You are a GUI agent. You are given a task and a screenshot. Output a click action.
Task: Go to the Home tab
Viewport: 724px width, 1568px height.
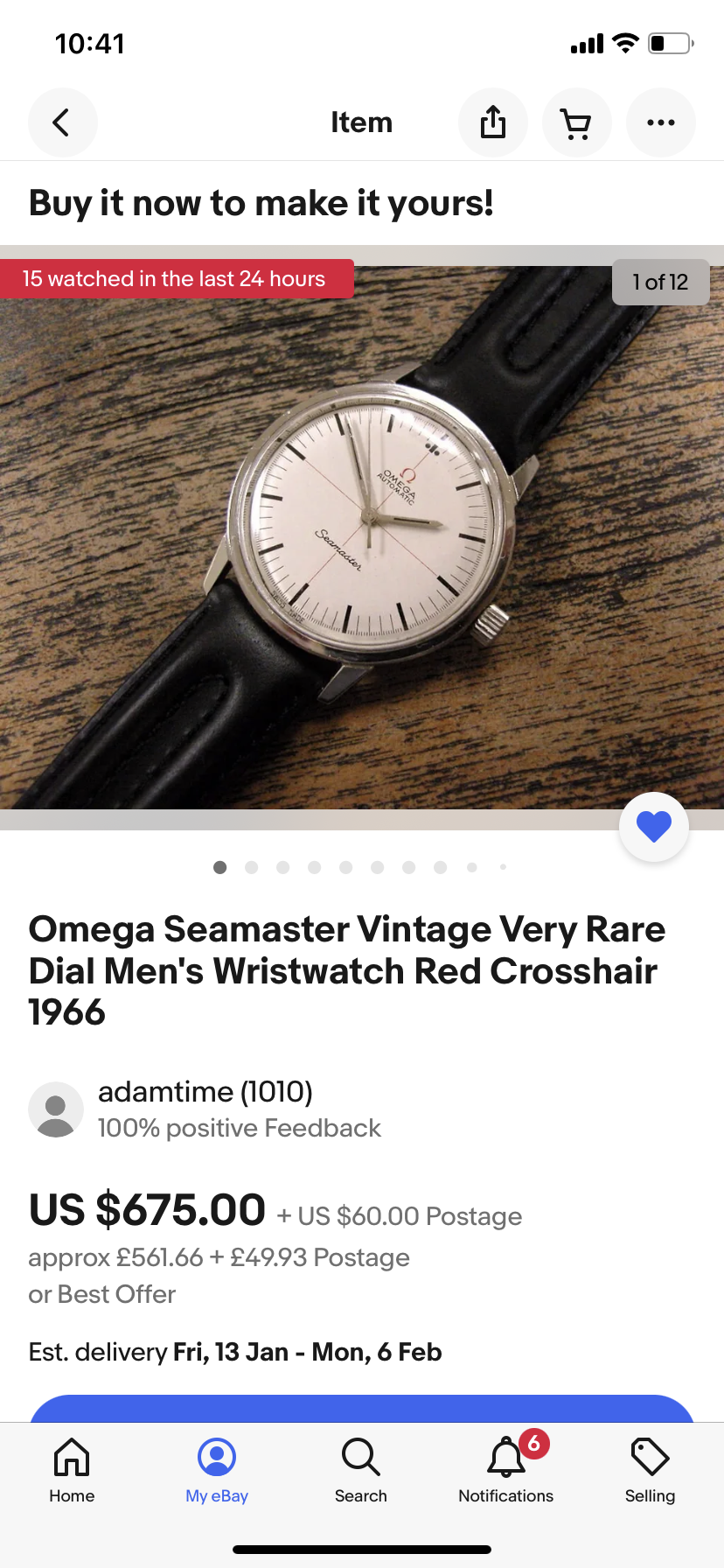point(72,1471)
